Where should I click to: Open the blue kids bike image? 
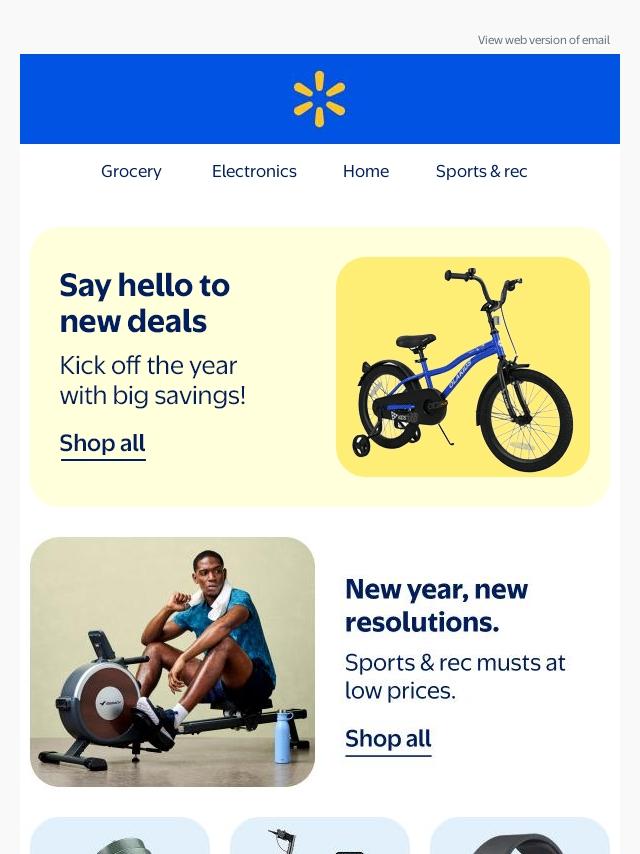(x=463, y=366)
